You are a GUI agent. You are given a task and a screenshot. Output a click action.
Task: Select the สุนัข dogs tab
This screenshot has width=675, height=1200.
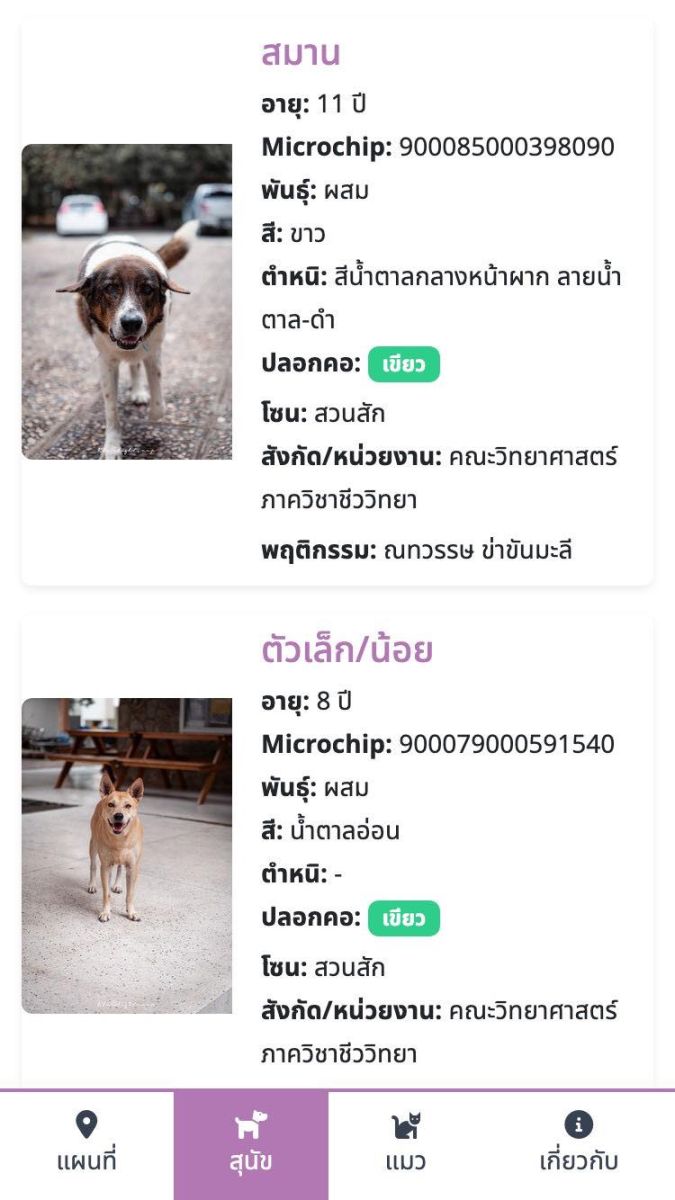(251, 1144)
